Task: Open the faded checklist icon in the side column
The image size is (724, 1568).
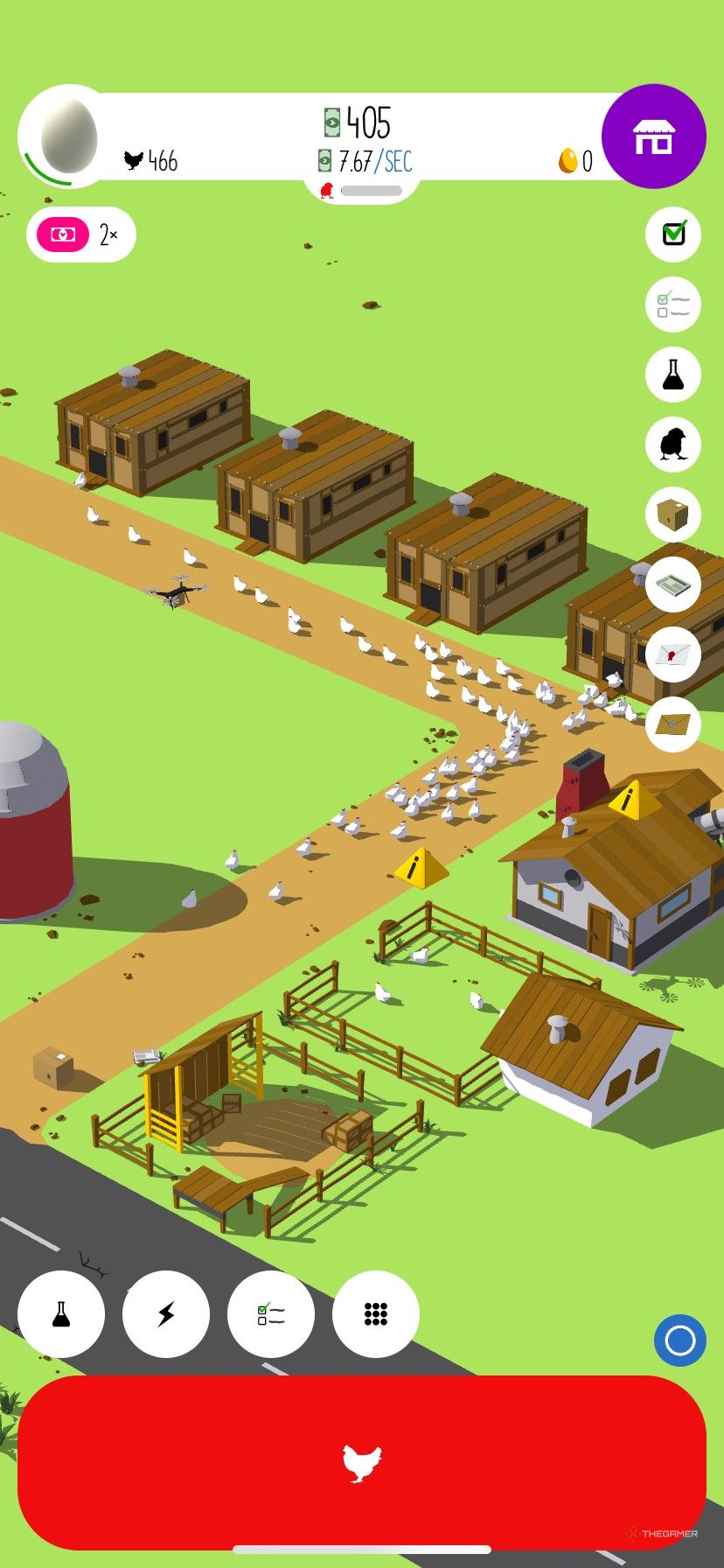Action: click(x=673, y=304)
